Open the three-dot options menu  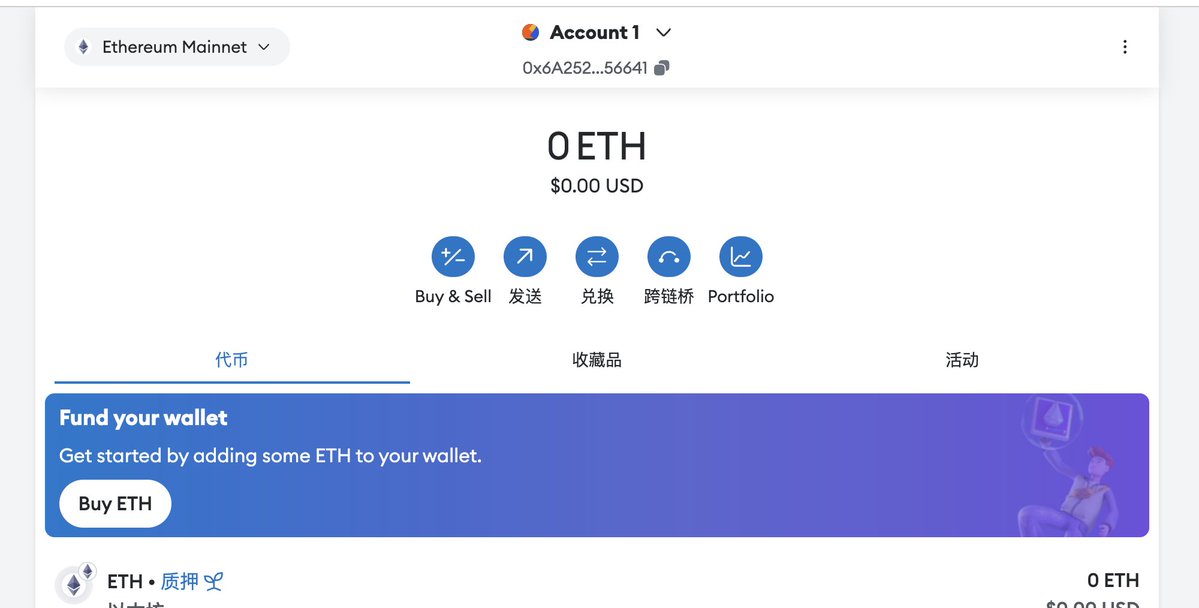point(1125,47)
